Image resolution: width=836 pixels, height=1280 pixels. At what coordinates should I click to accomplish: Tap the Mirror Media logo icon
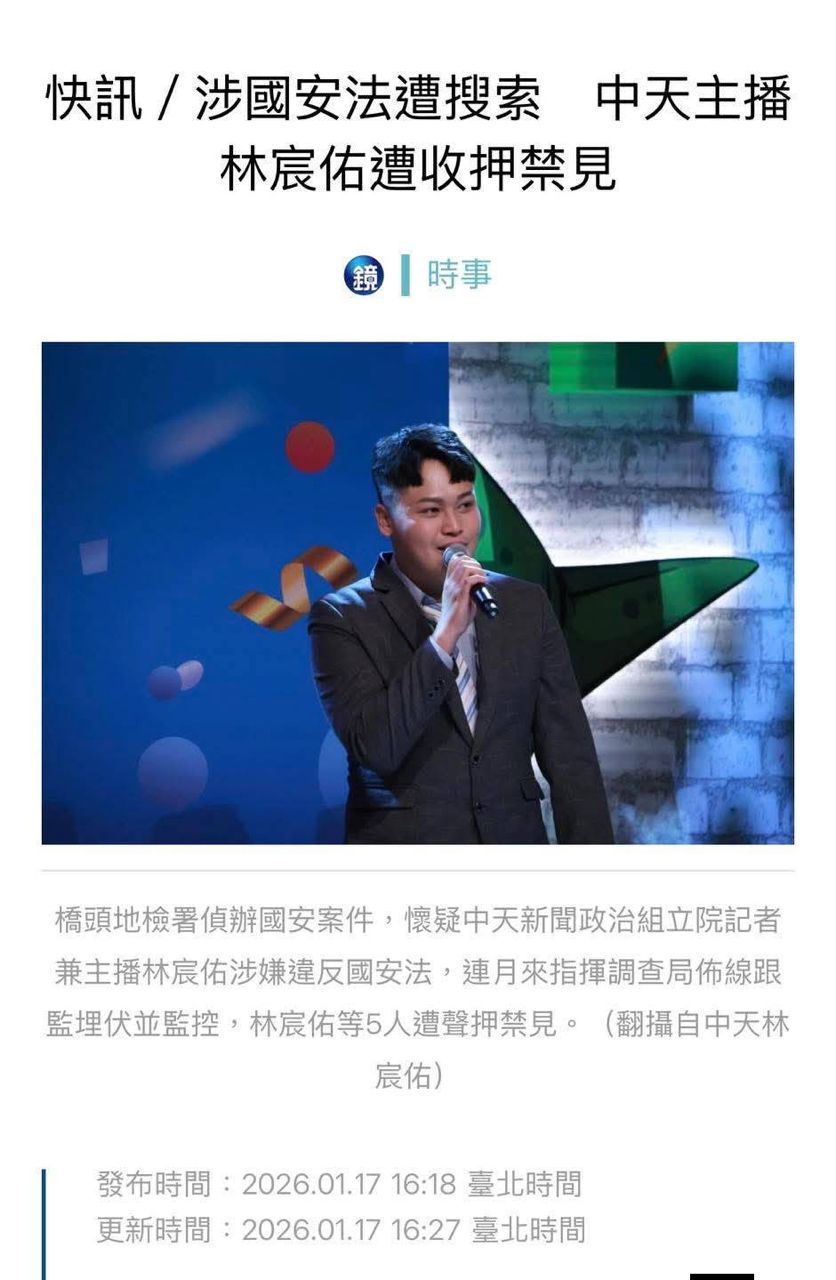tap(364, 275)
